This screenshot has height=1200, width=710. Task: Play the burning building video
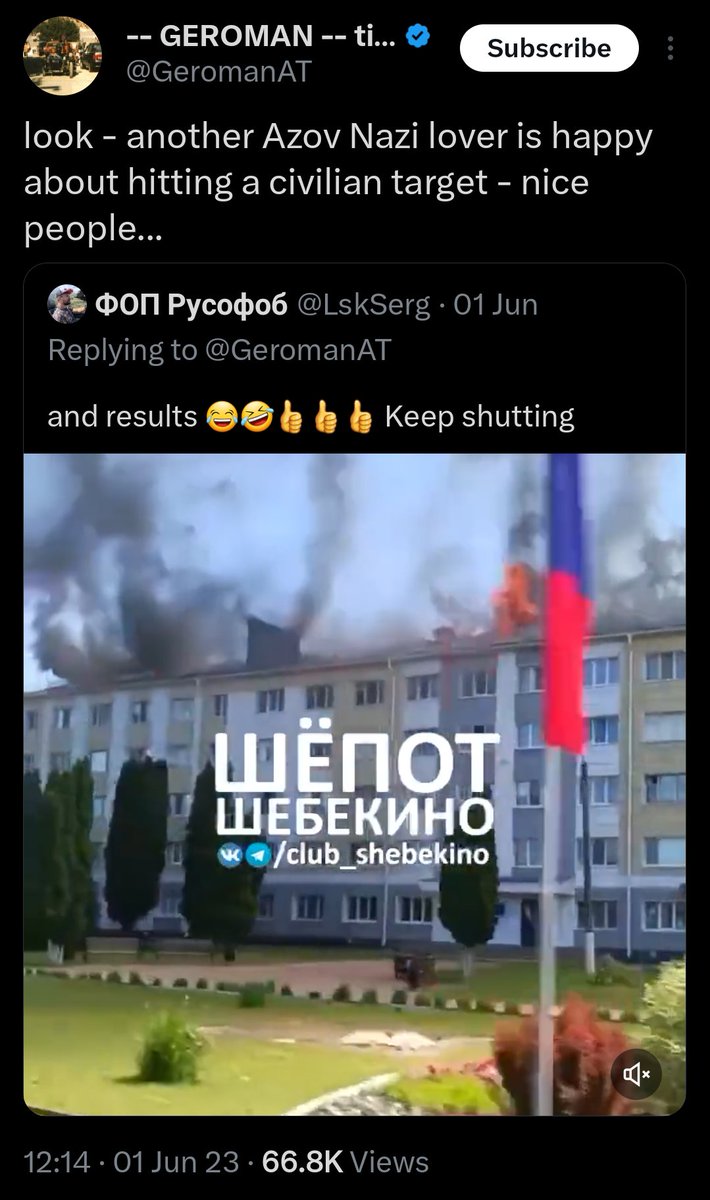355,784
